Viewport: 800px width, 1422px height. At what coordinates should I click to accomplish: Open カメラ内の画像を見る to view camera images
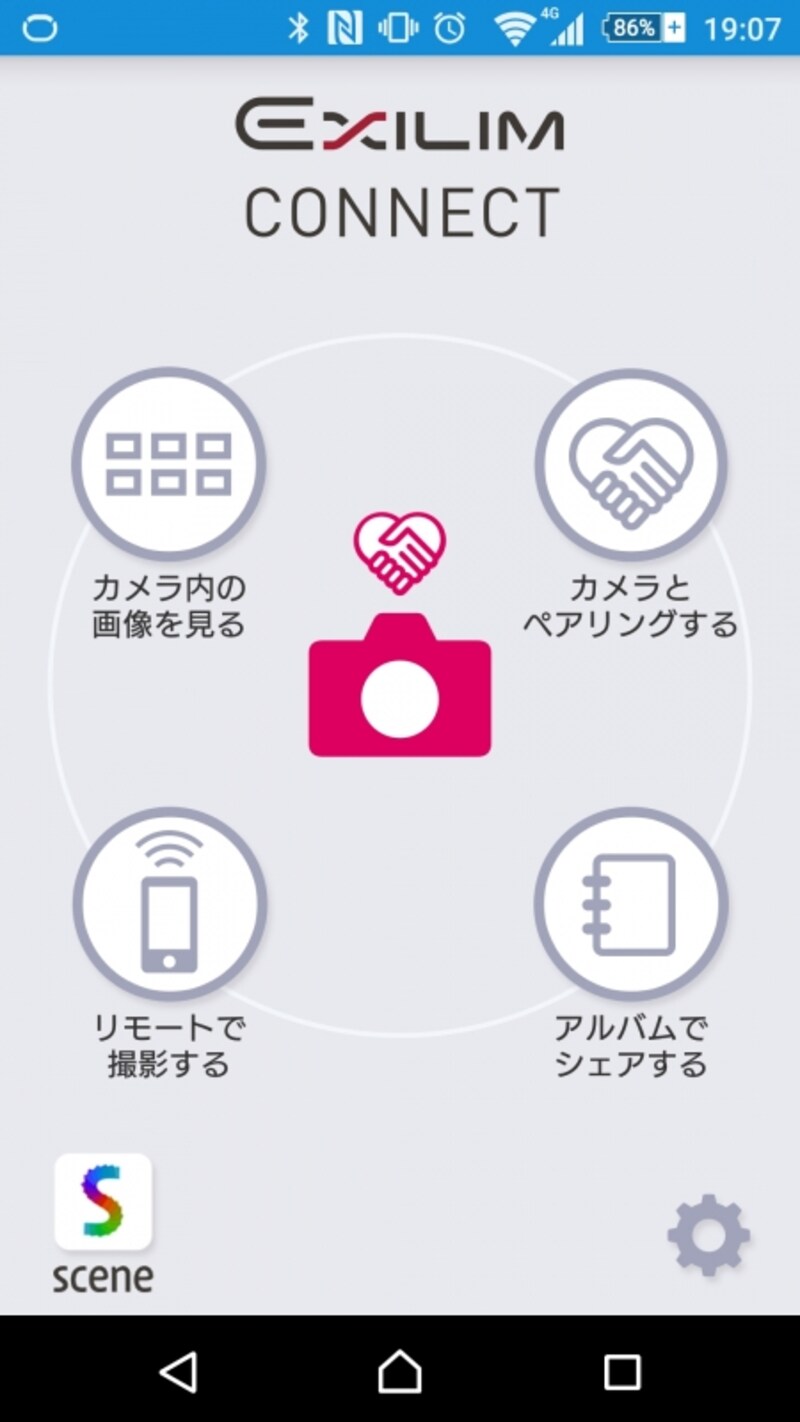pos(168,464)
